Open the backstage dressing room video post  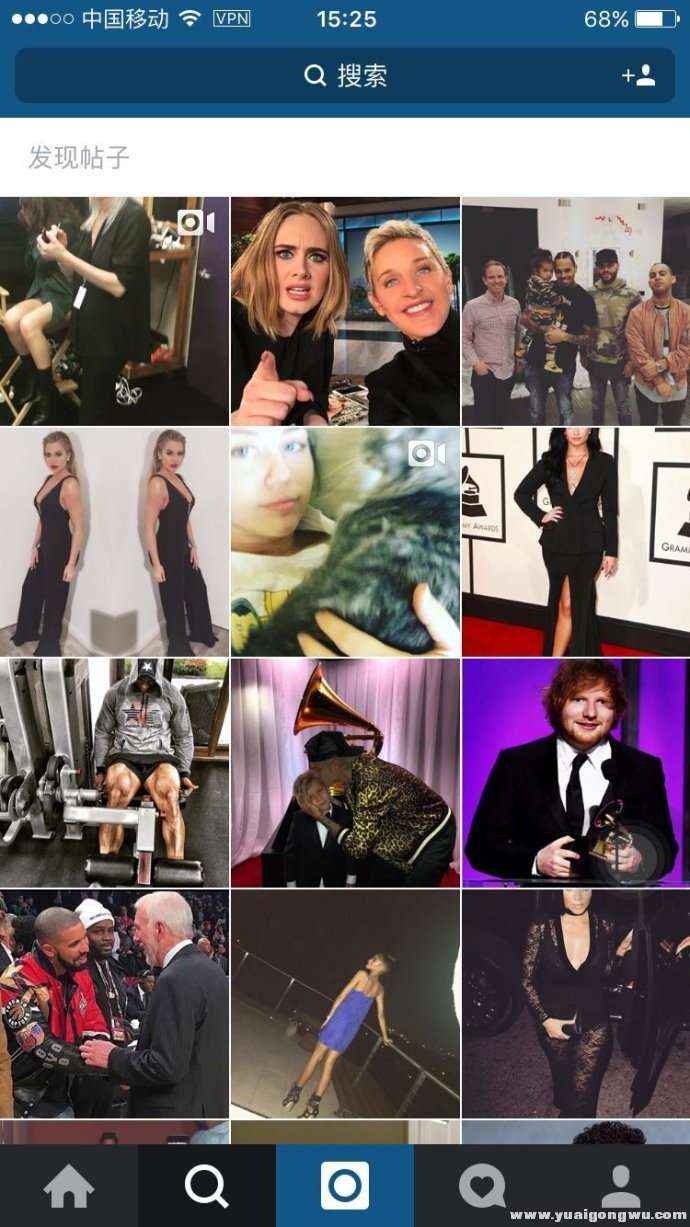click(114, 312)
